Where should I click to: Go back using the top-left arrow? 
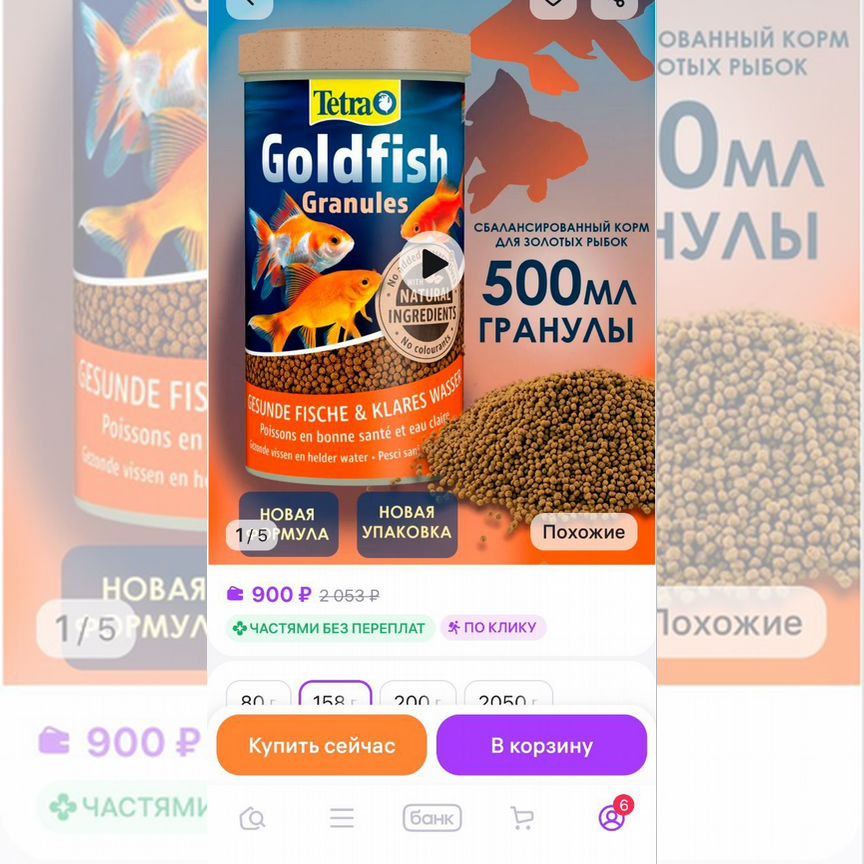click(x=248, y=5)
